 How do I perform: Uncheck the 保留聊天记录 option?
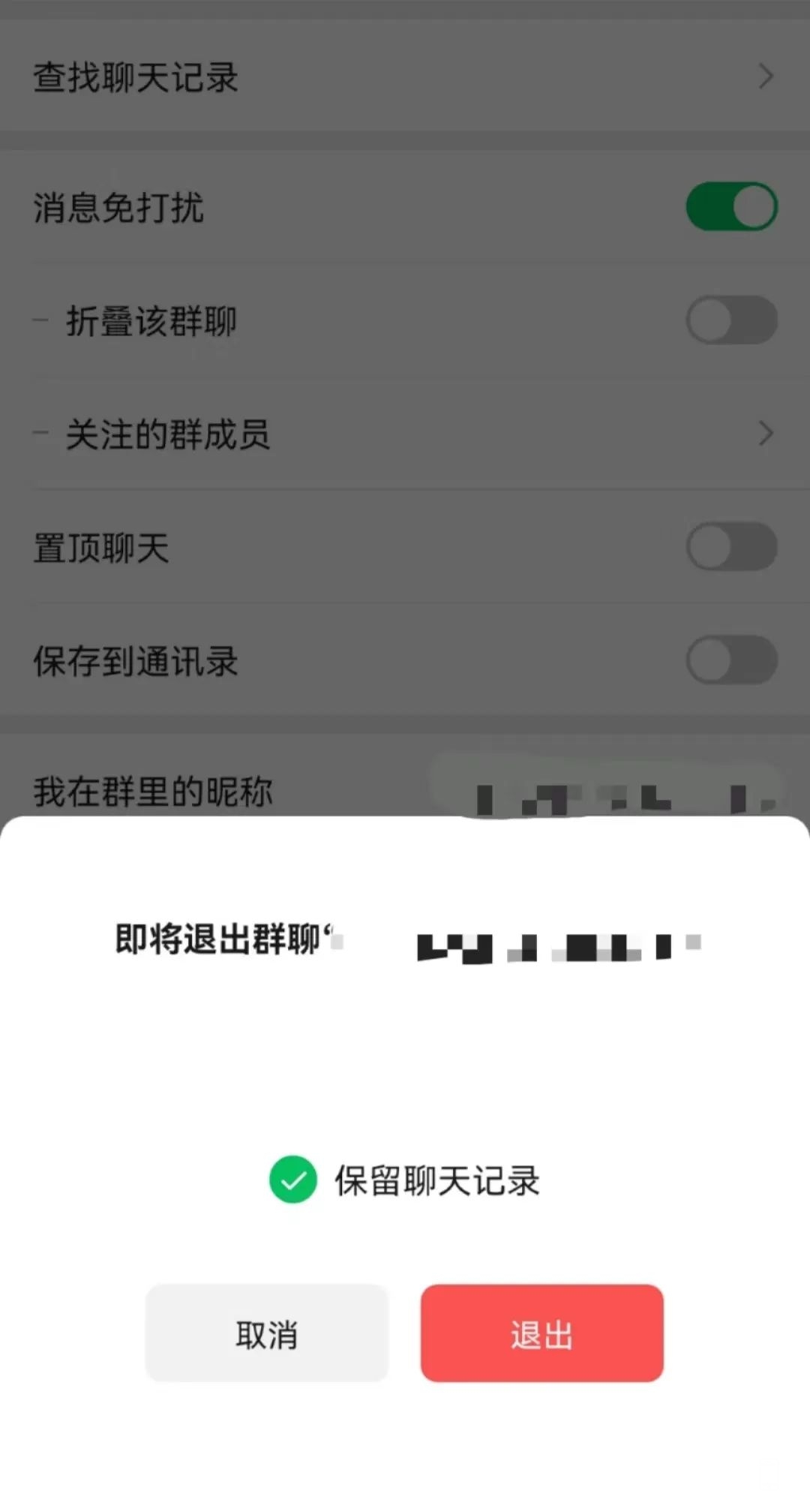[x=293, y=1180]
